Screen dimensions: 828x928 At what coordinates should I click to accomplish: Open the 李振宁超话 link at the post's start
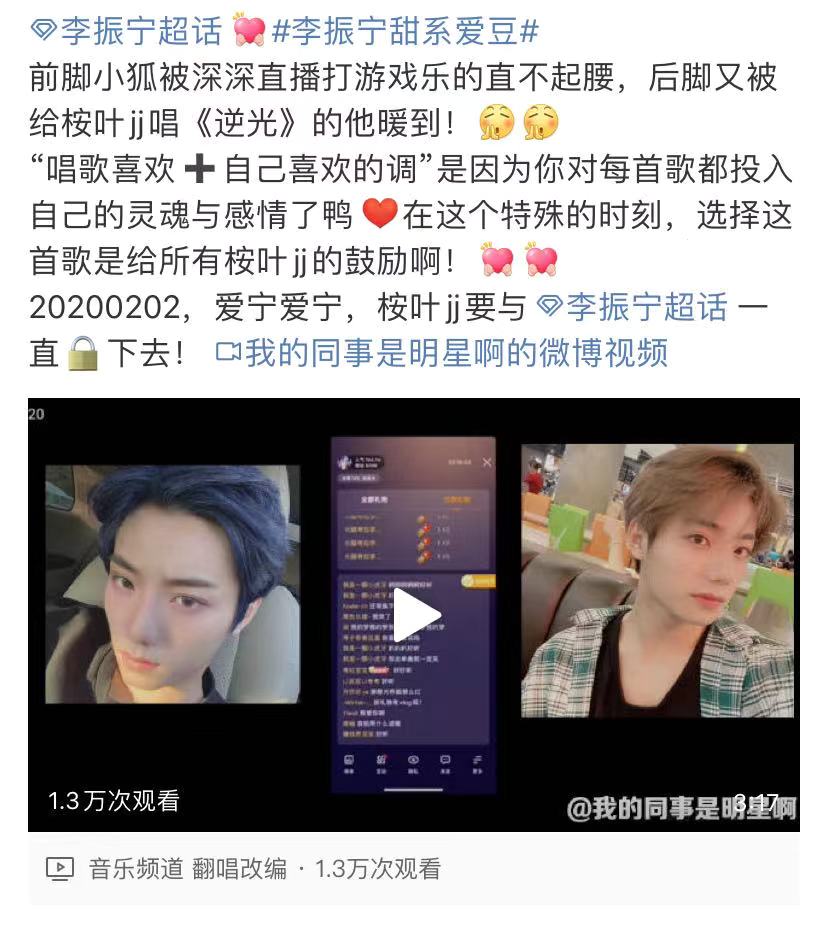(126, 31)
